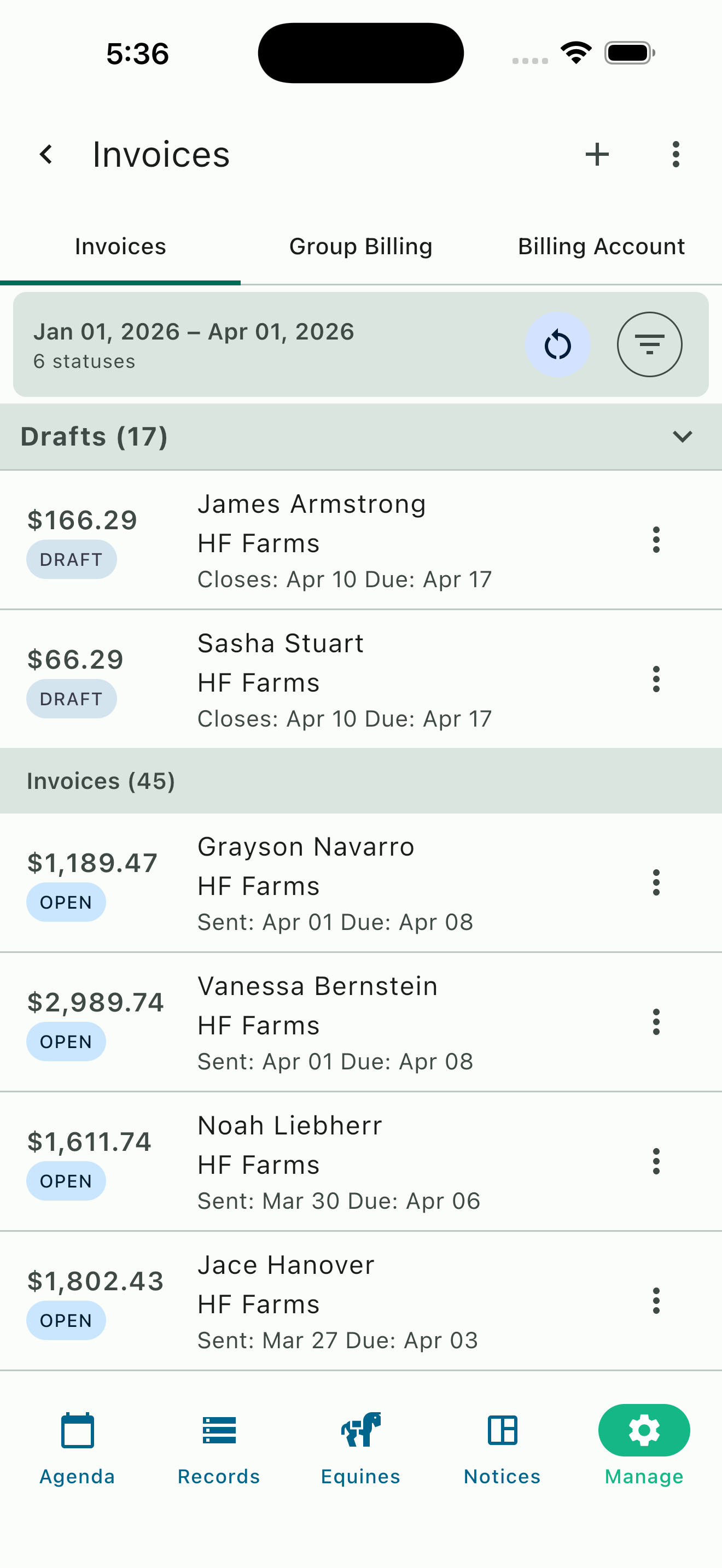This screenshot has width=722, height=1568.
Task: Open options for James Armstrong's draft invoice
Action: point(656,541)
